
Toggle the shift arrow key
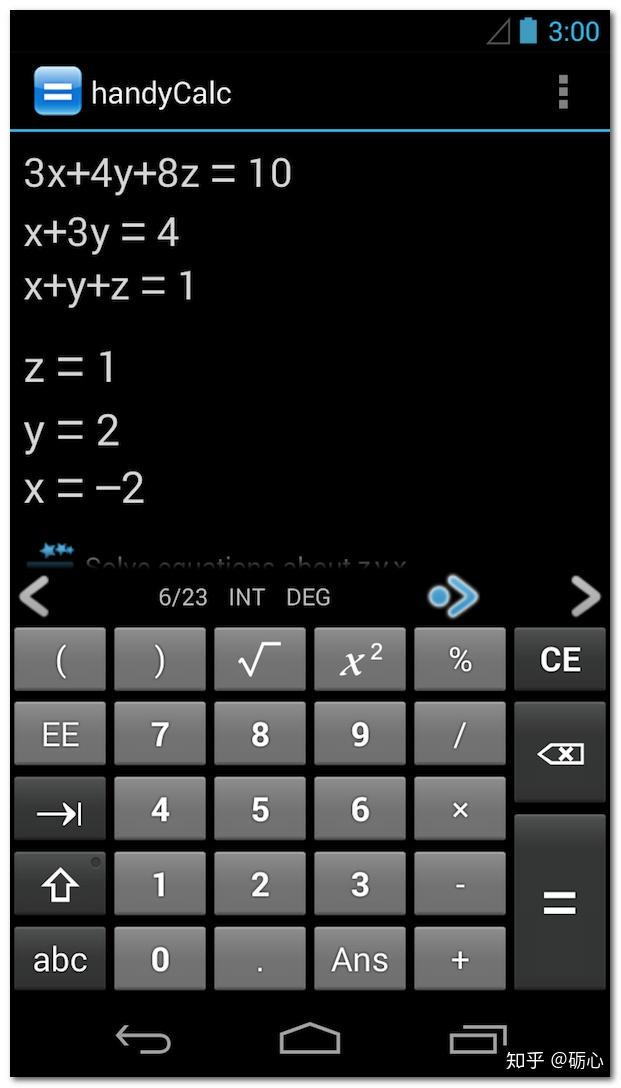coord(60,884)
